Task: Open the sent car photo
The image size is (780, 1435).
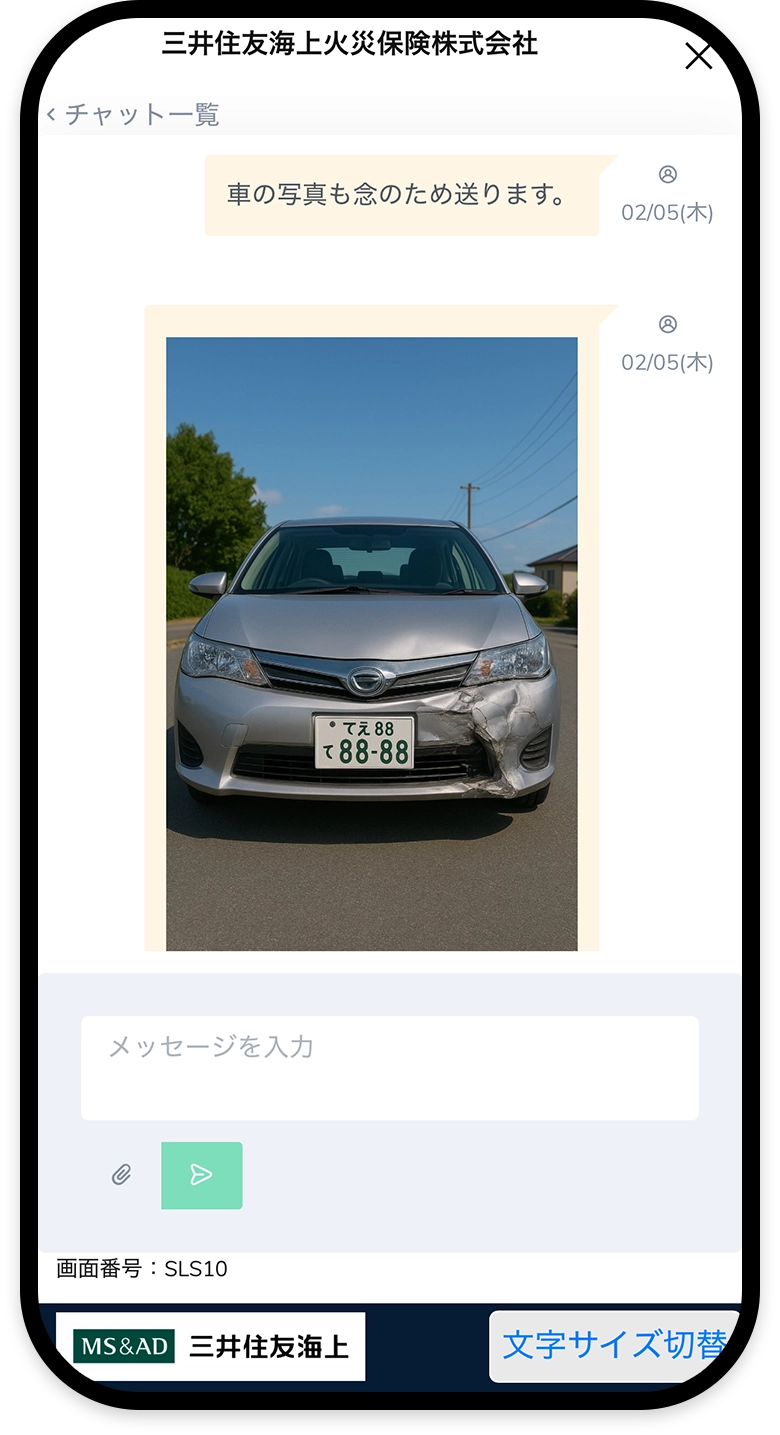Action: 371,643
